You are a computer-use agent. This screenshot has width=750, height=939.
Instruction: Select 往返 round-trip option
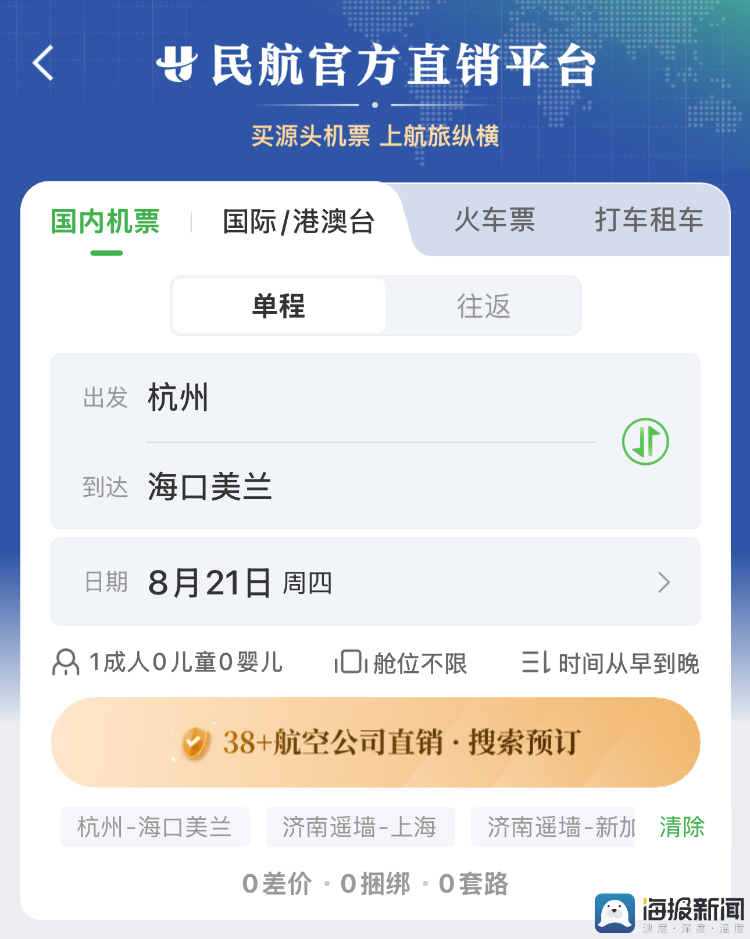483,306
